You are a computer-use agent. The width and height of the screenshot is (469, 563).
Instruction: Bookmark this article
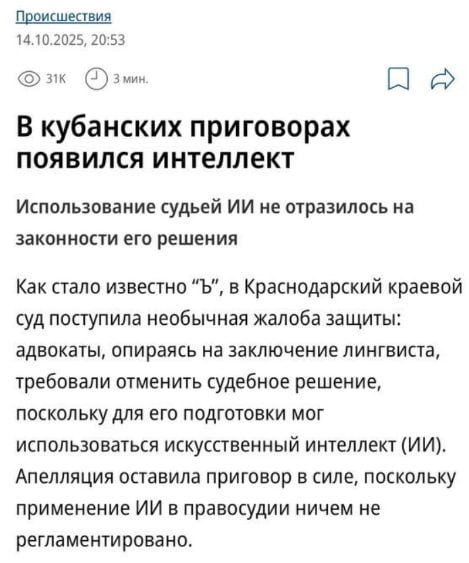(398, 78)
